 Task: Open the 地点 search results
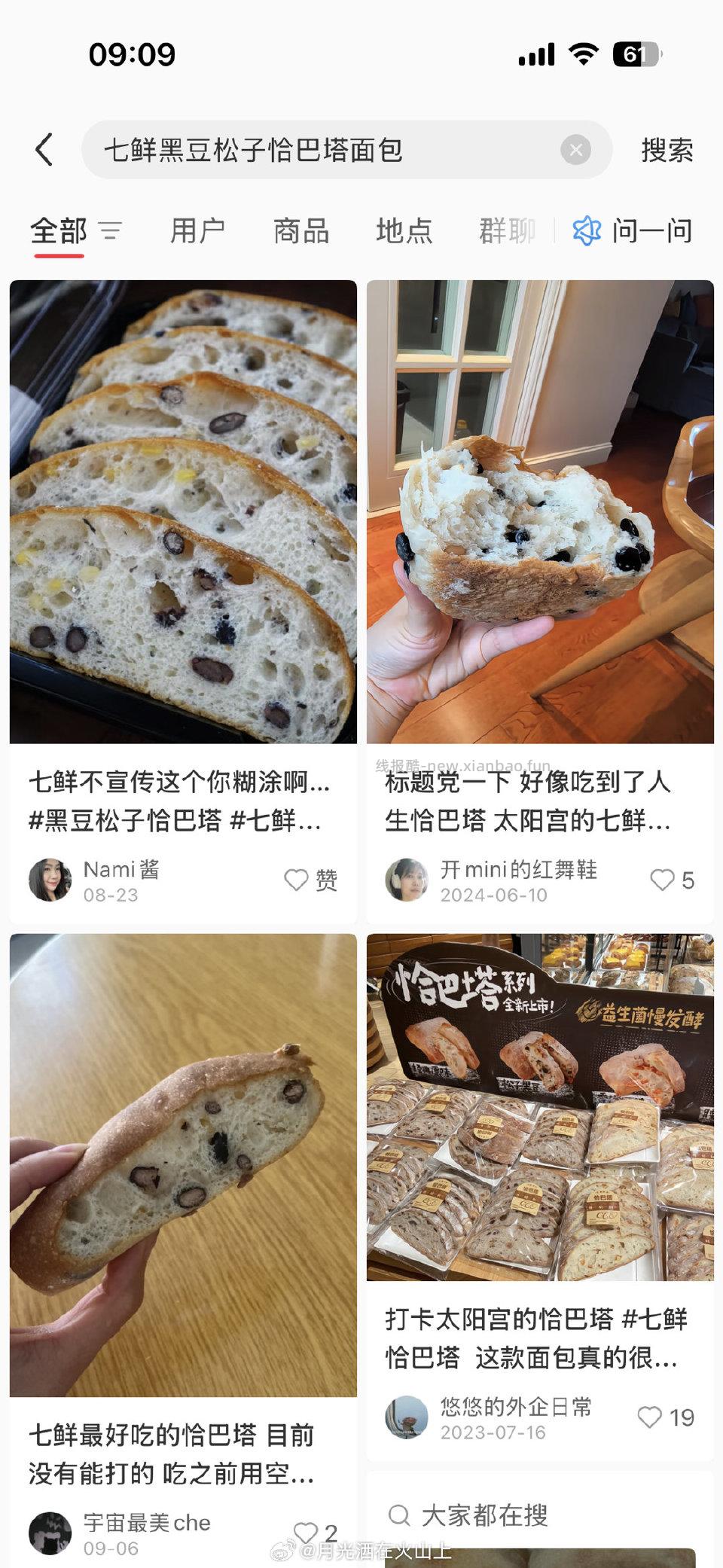click(404, 232)
